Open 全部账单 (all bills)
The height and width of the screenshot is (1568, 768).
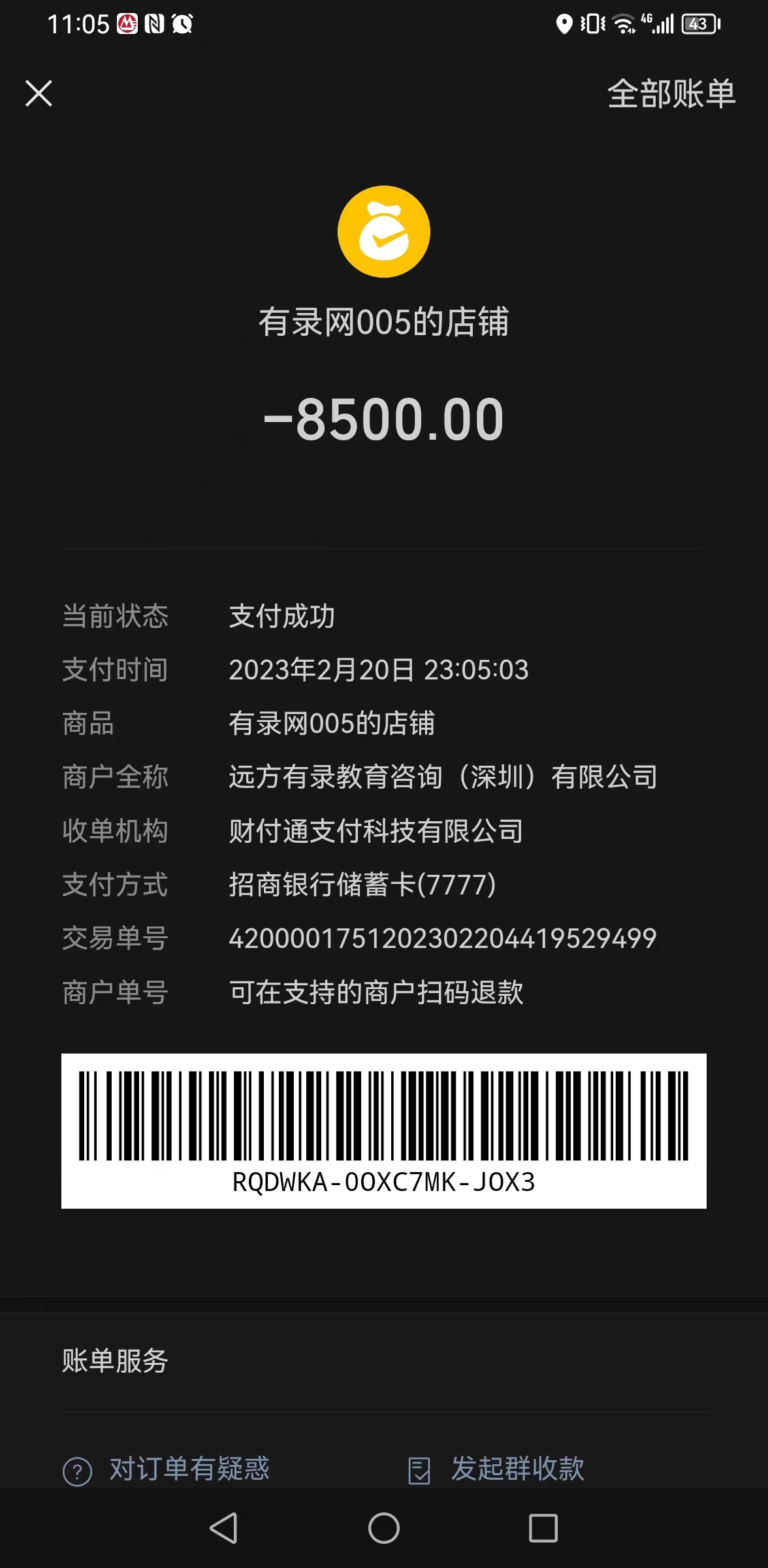[x=671, y=94]
